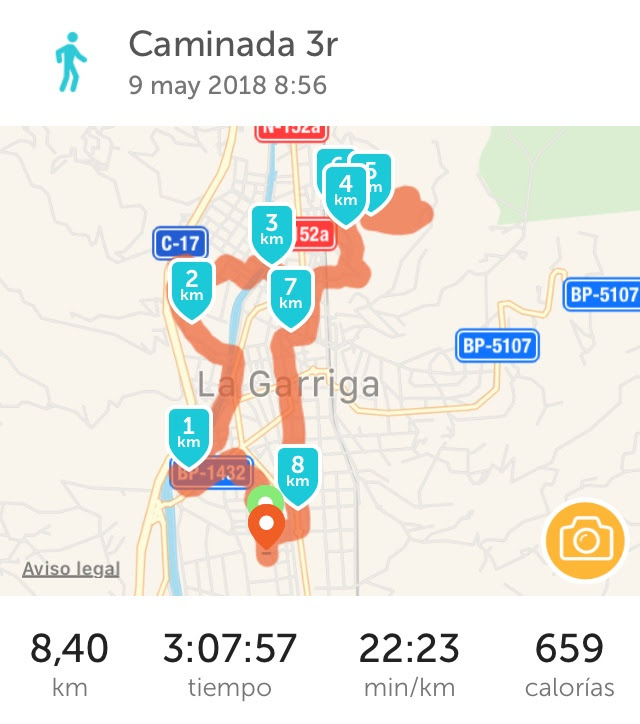The image size is (640, 724).
Task: Open the Aviso legal link
Action: tap(71, 569)
